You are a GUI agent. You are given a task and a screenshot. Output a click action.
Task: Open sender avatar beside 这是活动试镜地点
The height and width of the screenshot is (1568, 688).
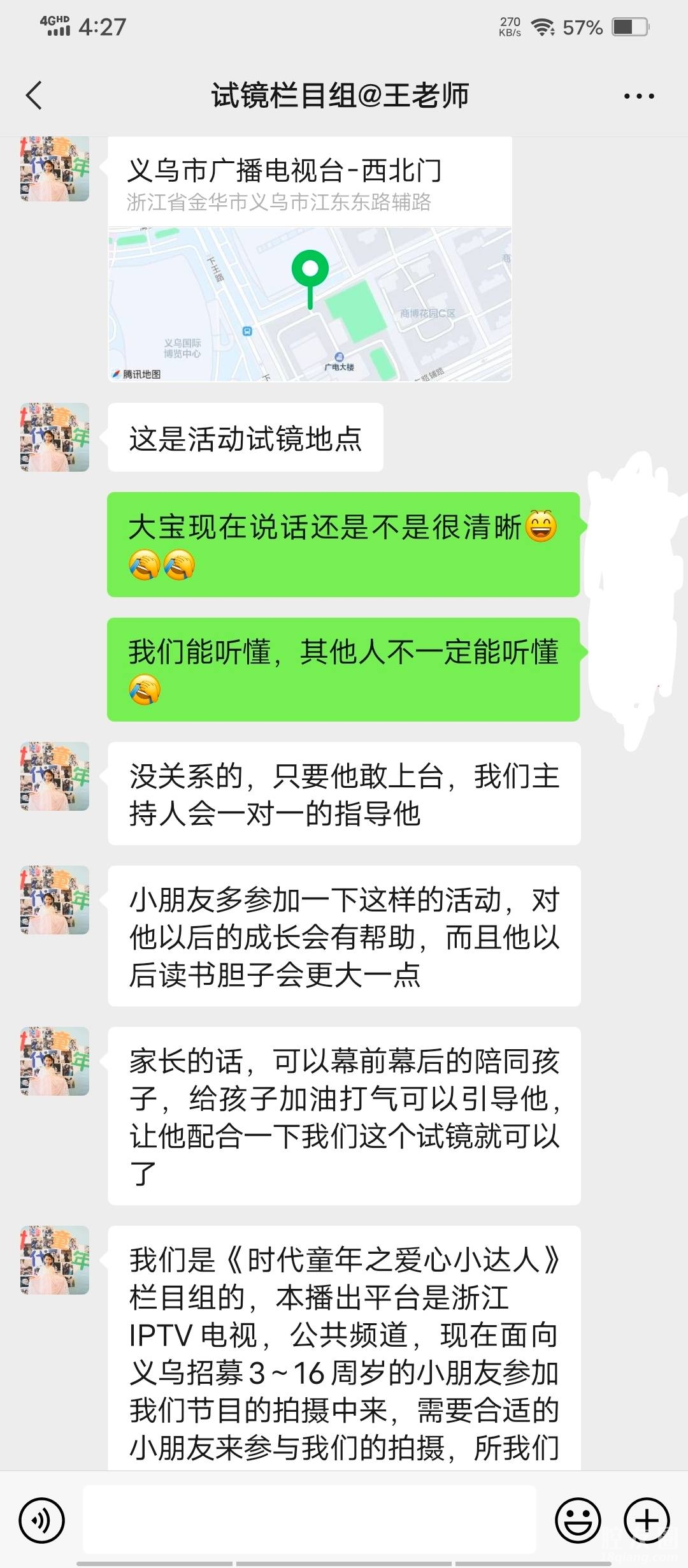coord(55,437)
